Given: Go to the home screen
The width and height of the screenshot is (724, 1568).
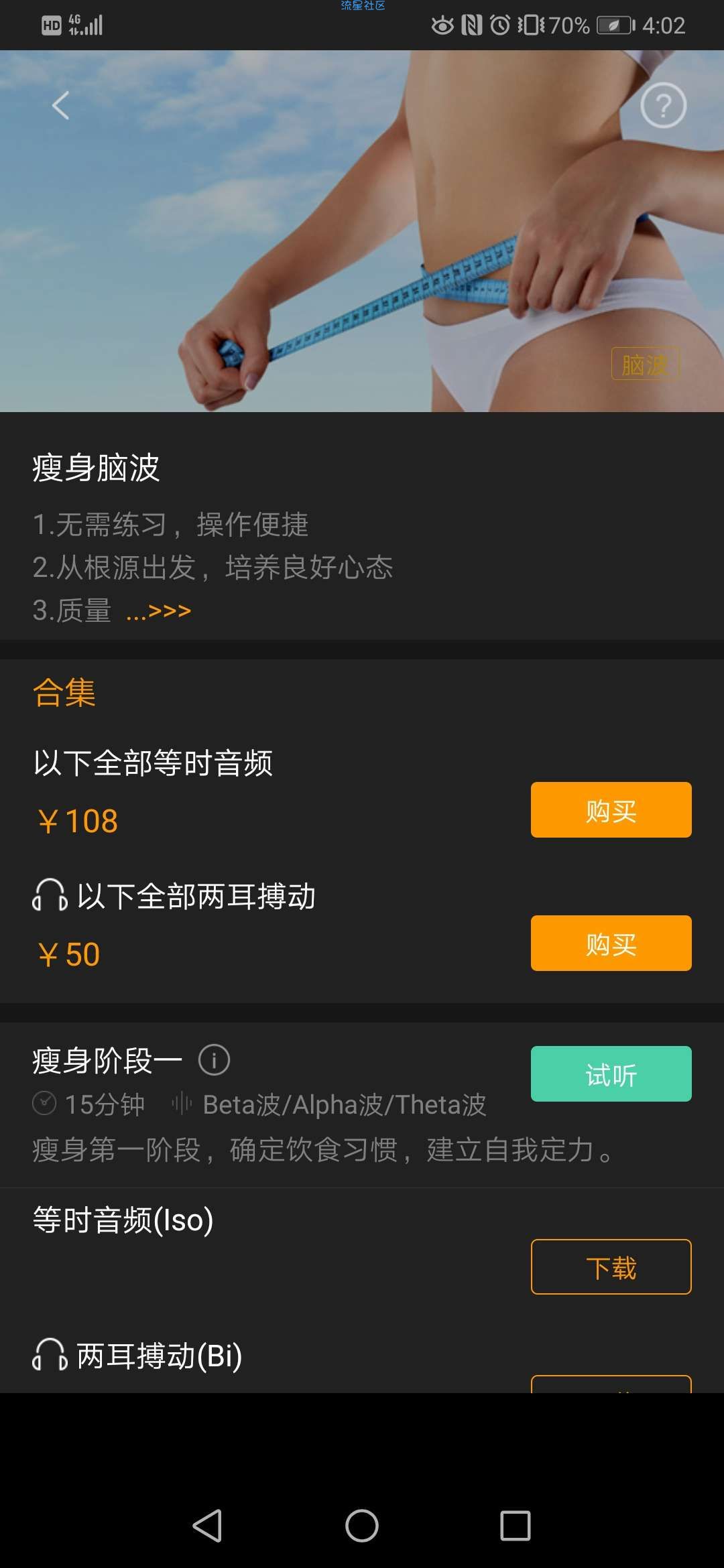Looking at the screenshot, I should tap(362, 1526).
